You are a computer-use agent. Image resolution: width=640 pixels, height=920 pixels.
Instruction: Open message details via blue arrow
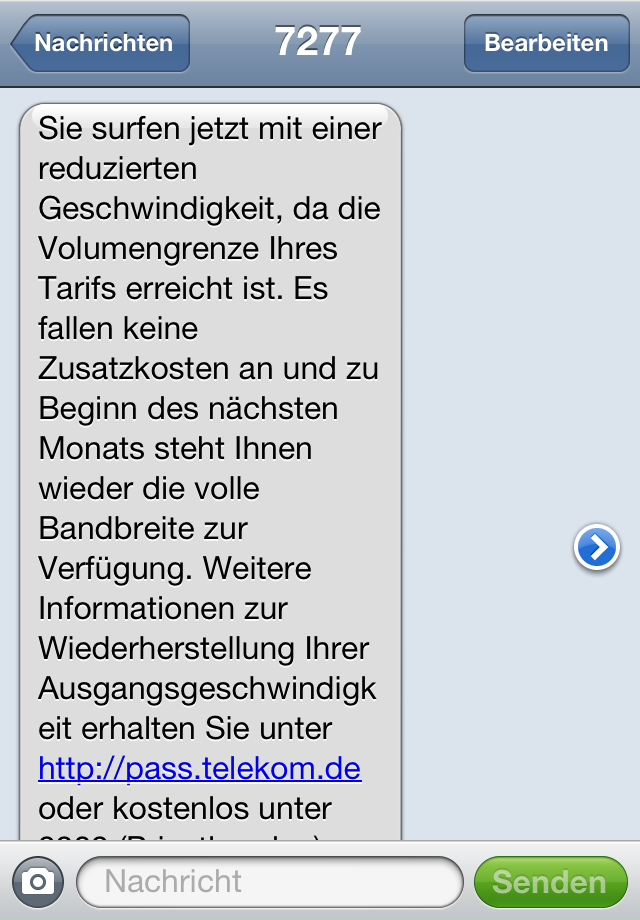click(596, 547)
